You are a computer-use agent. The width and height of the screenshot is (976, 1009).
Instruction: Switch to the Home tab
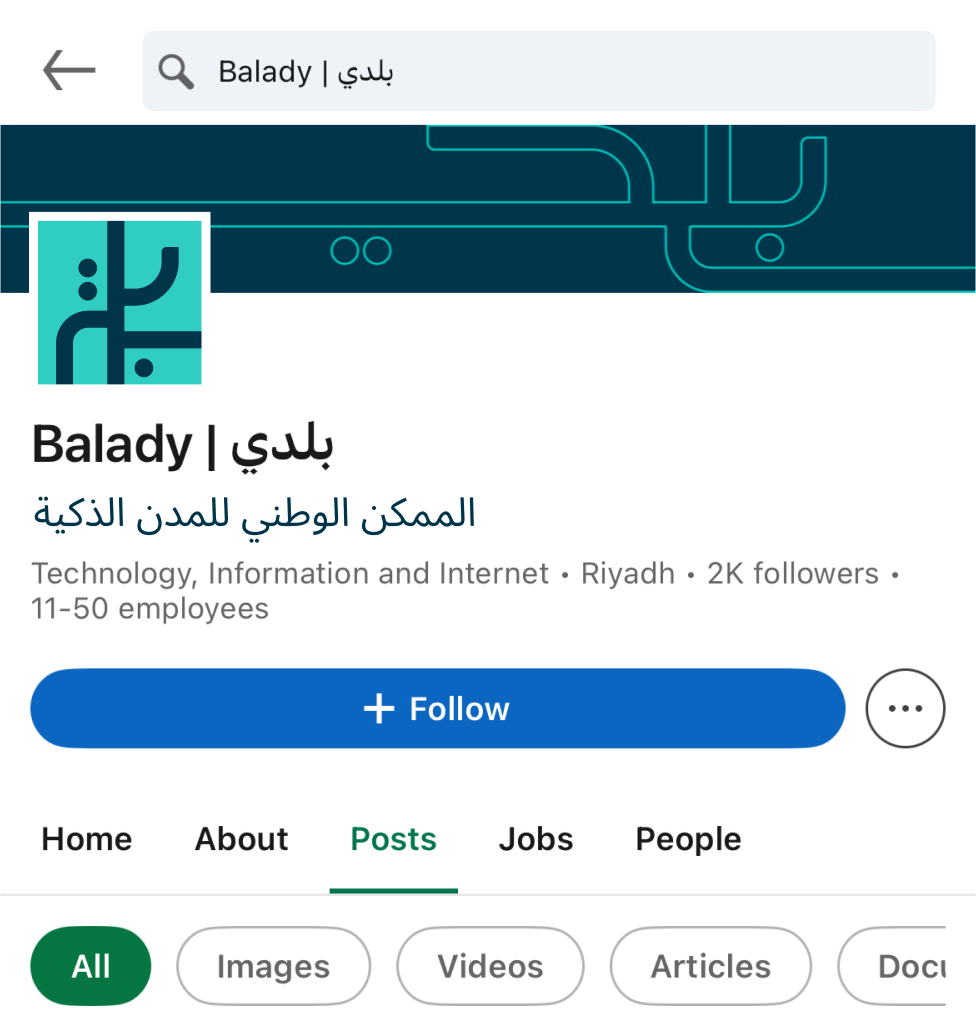87,839
